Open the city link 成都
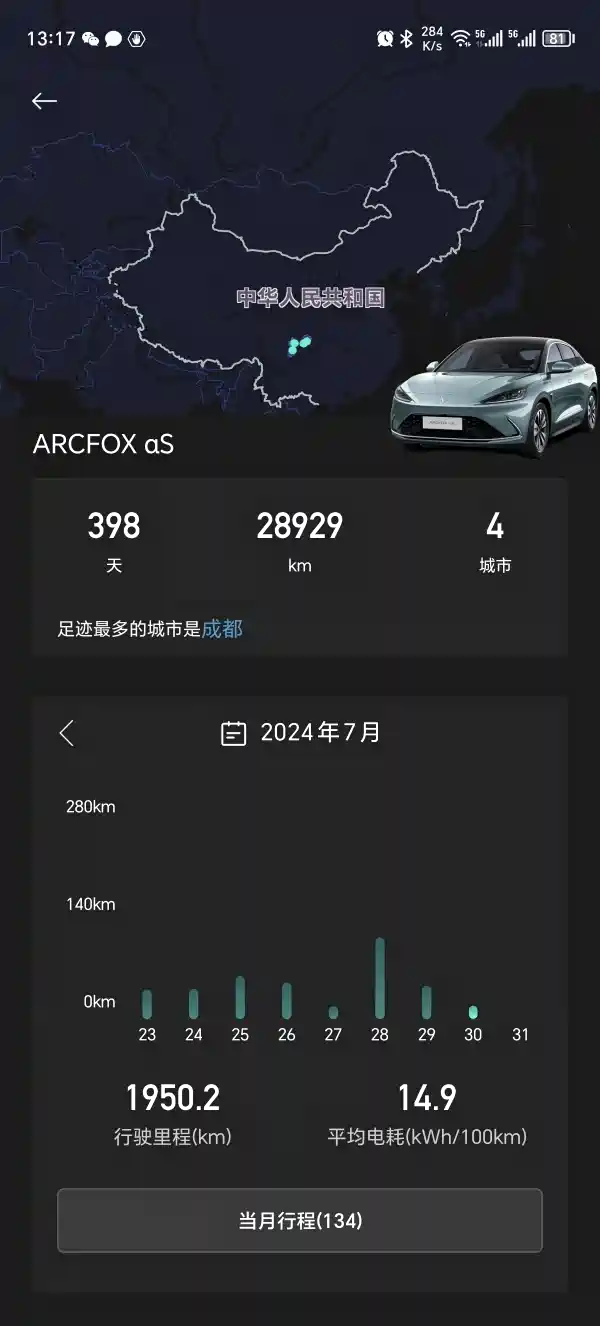 click(222, 629)
